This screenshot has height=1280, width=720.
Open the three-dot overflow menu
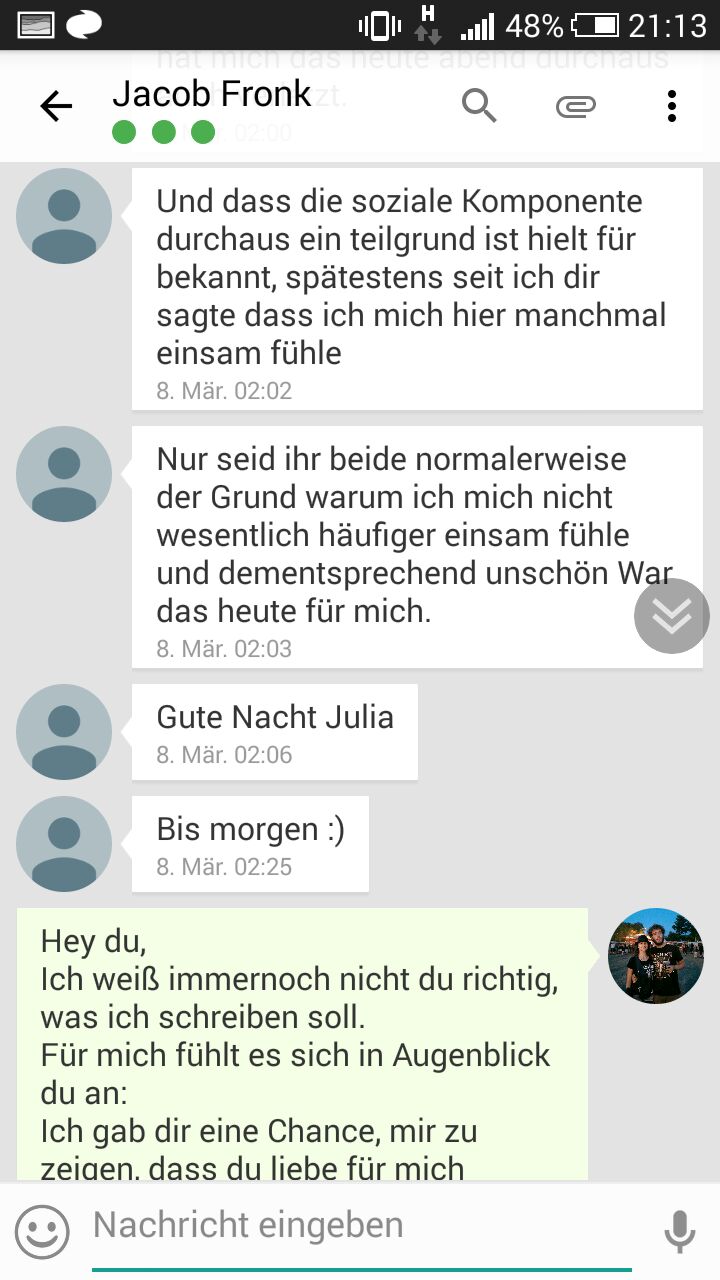pyautogui.click(x=671, y=105)
